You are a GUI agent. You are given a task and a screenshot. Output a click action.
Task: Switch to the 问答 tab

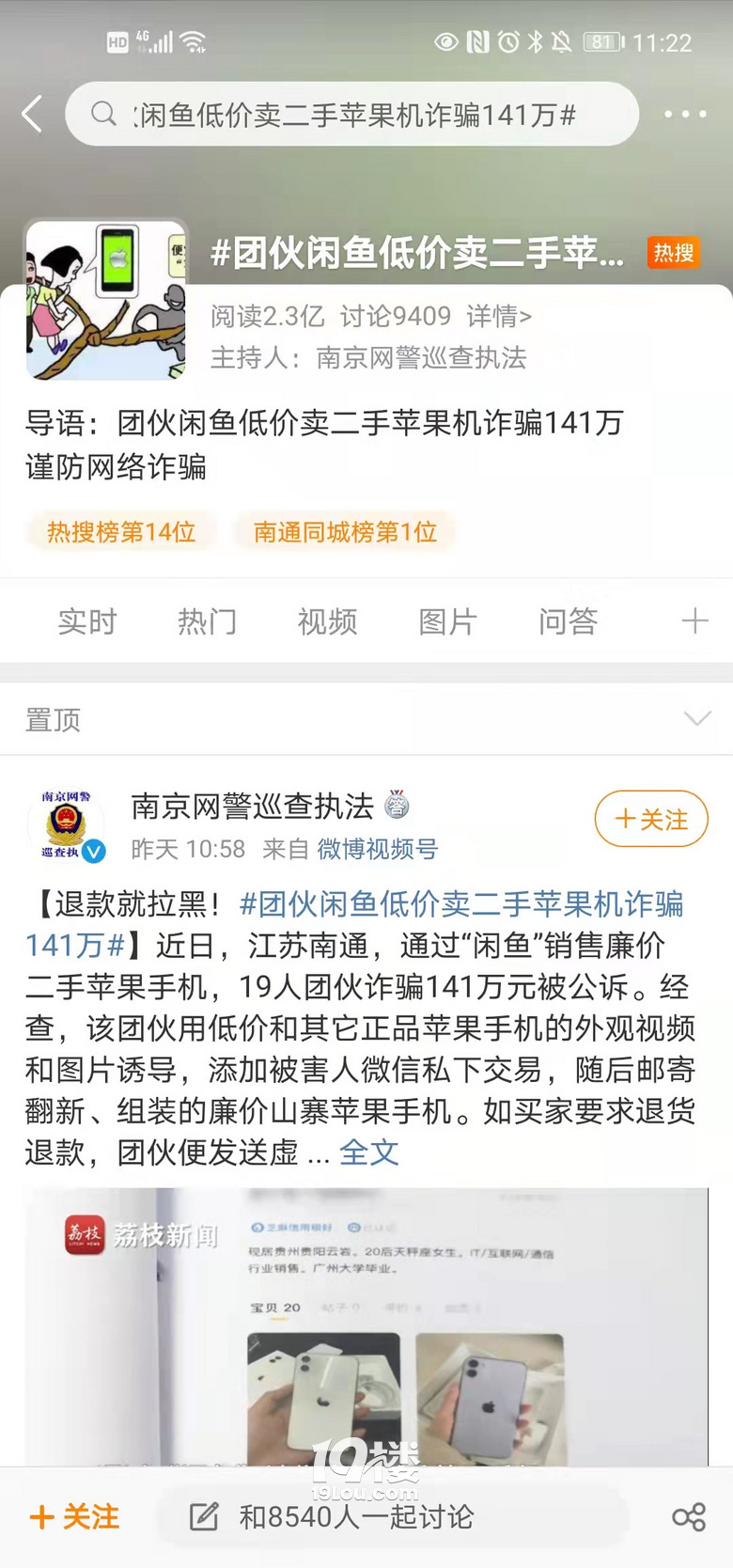click(569, 621)
